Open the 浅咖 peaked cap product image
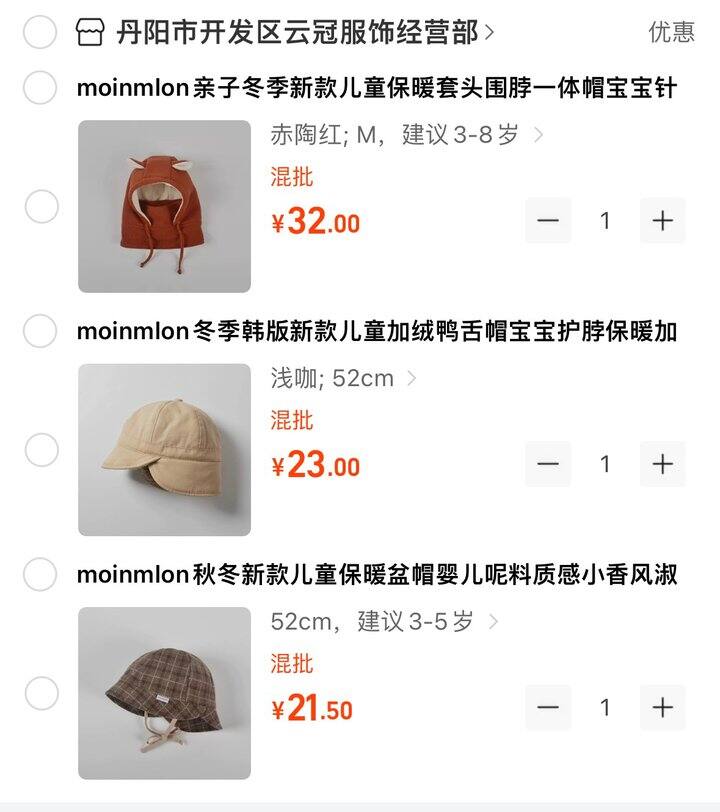Screen dimensions: 720x812 coord(164,449)
